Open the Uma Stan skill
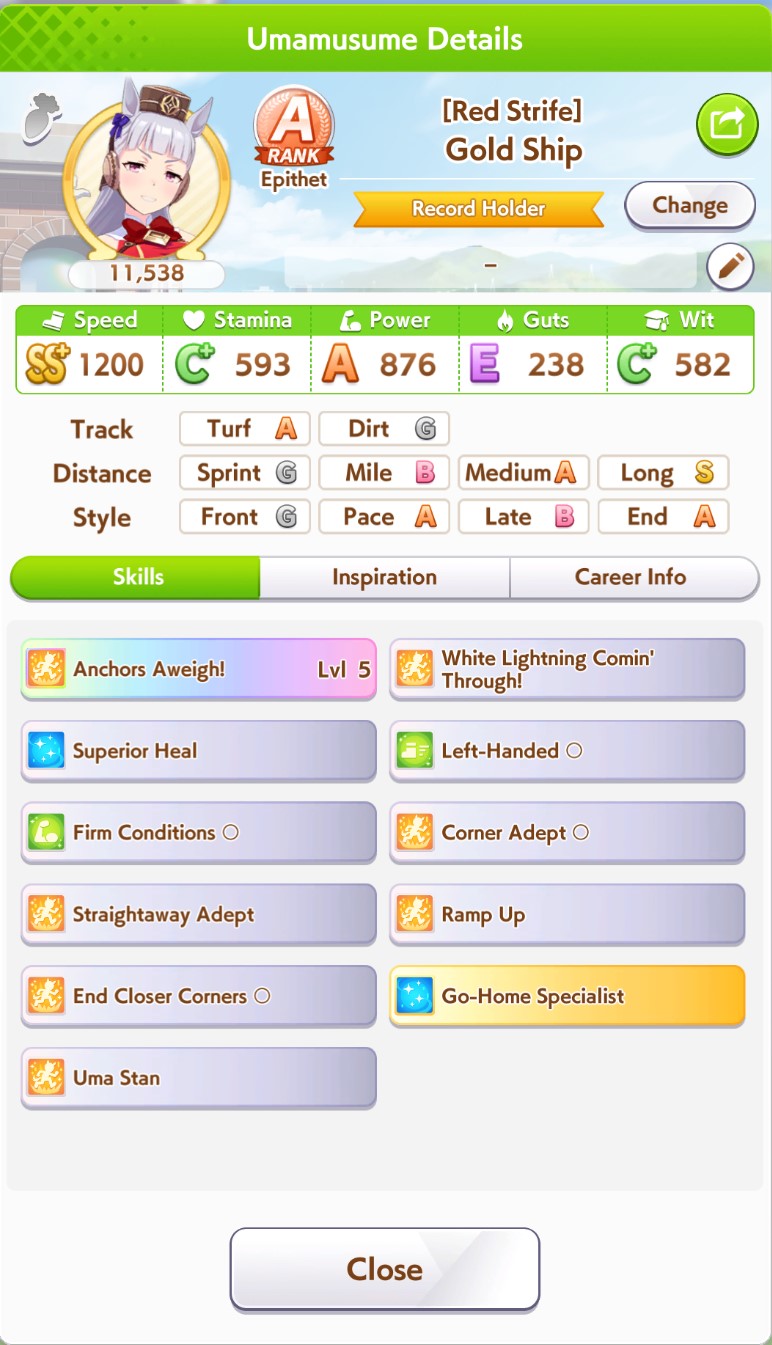 (199, 1078)
